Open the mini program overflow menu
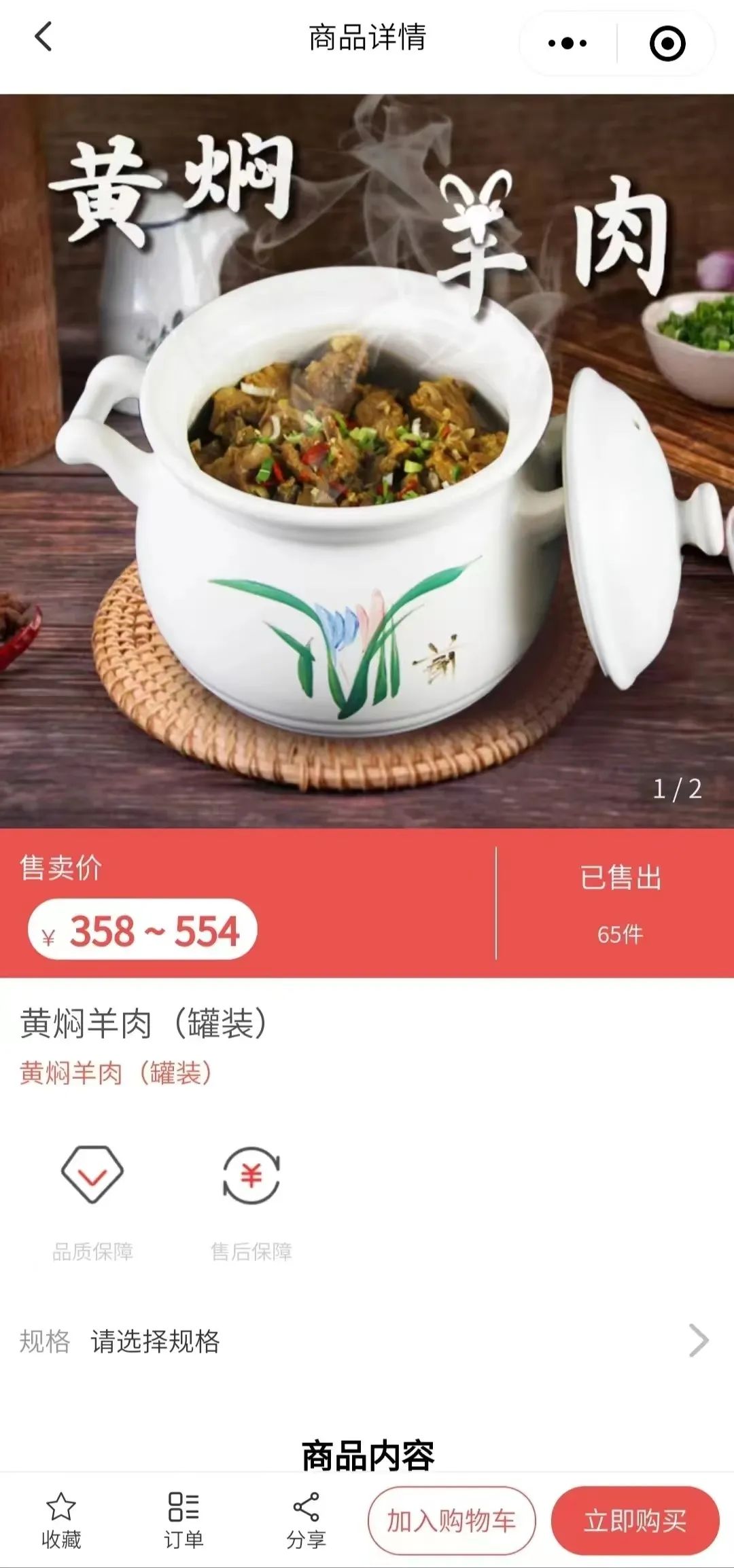Image resolution: width=734 pixels, height=1568 pixels. click(567, 43)
